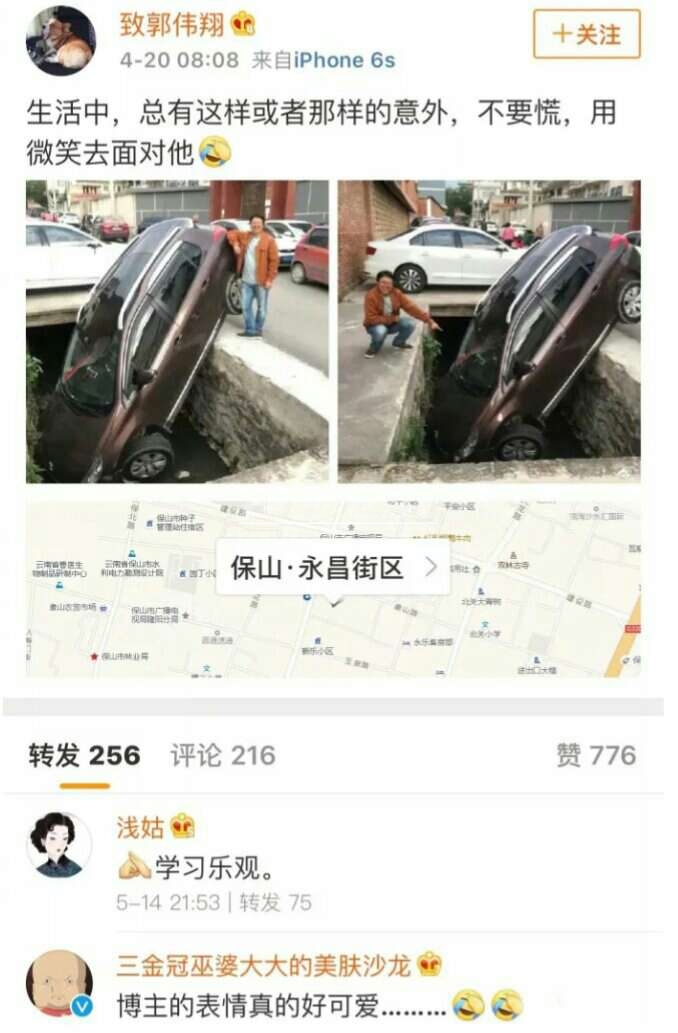The height and width of the screenshot is (1033, 678).
Task: Open the username 致郭伟翔
Action: coord(174,24)
